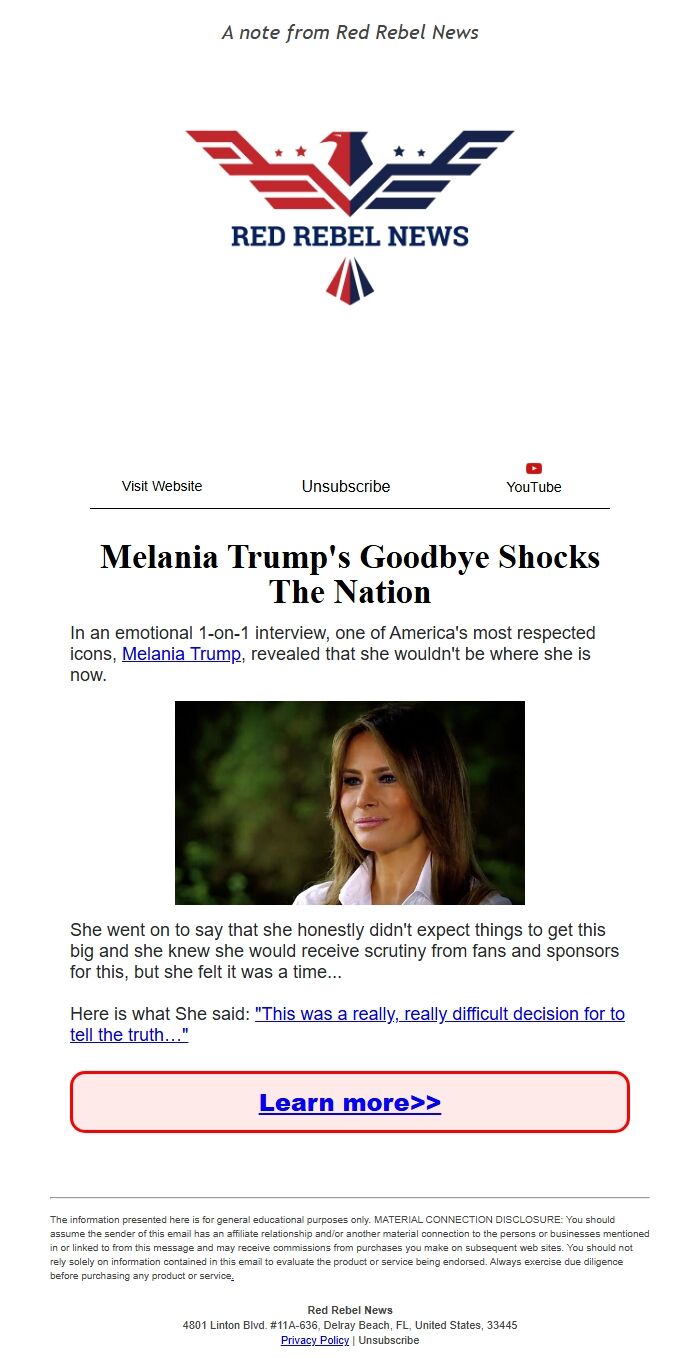Open the quoted "really difficult decision" link
700x1359 pixels.
point(347,1024)
